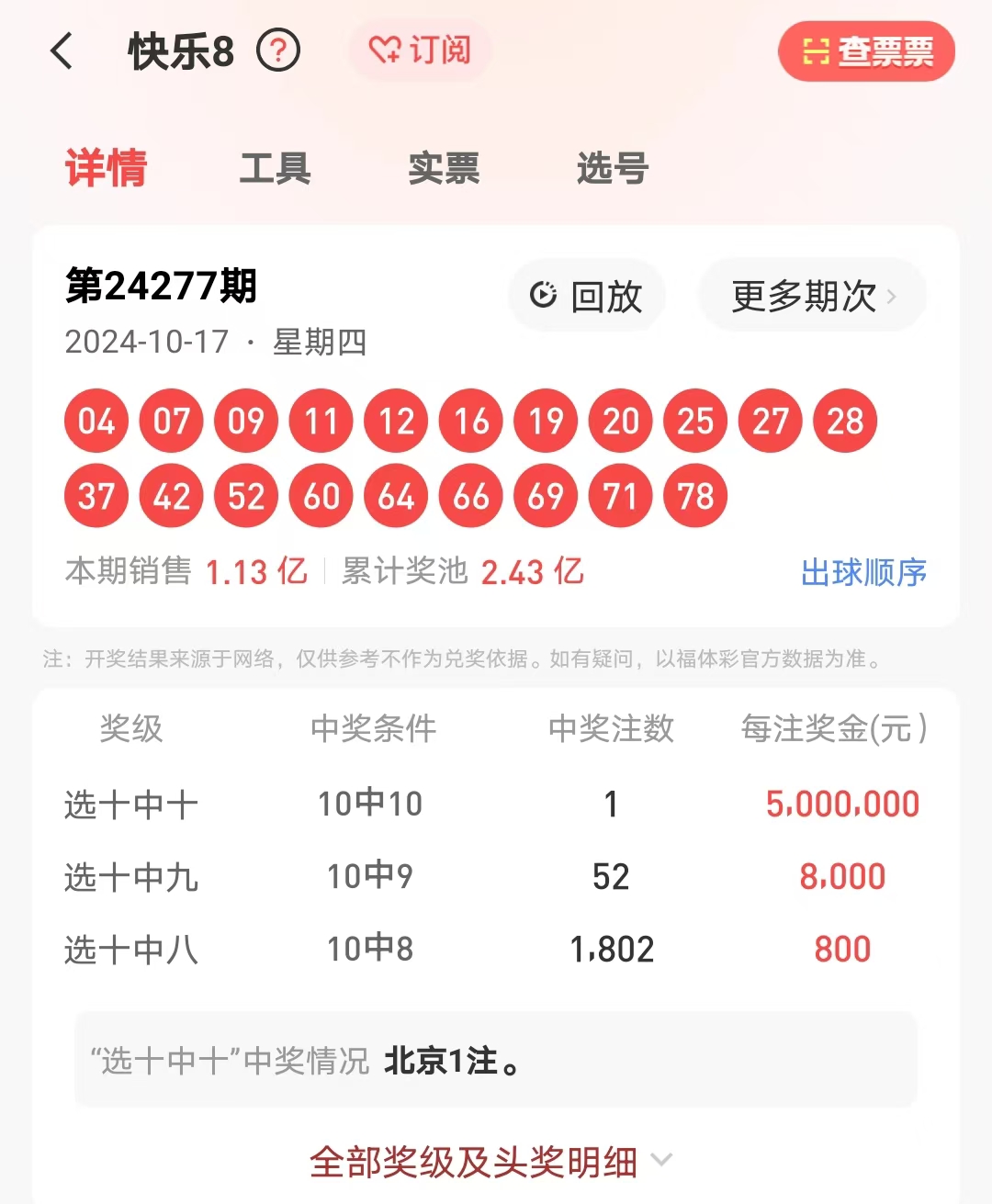Open 出球顺序 draw order view
The width and height of the screenshot is (992, 1204).
[x=863, y=571]
